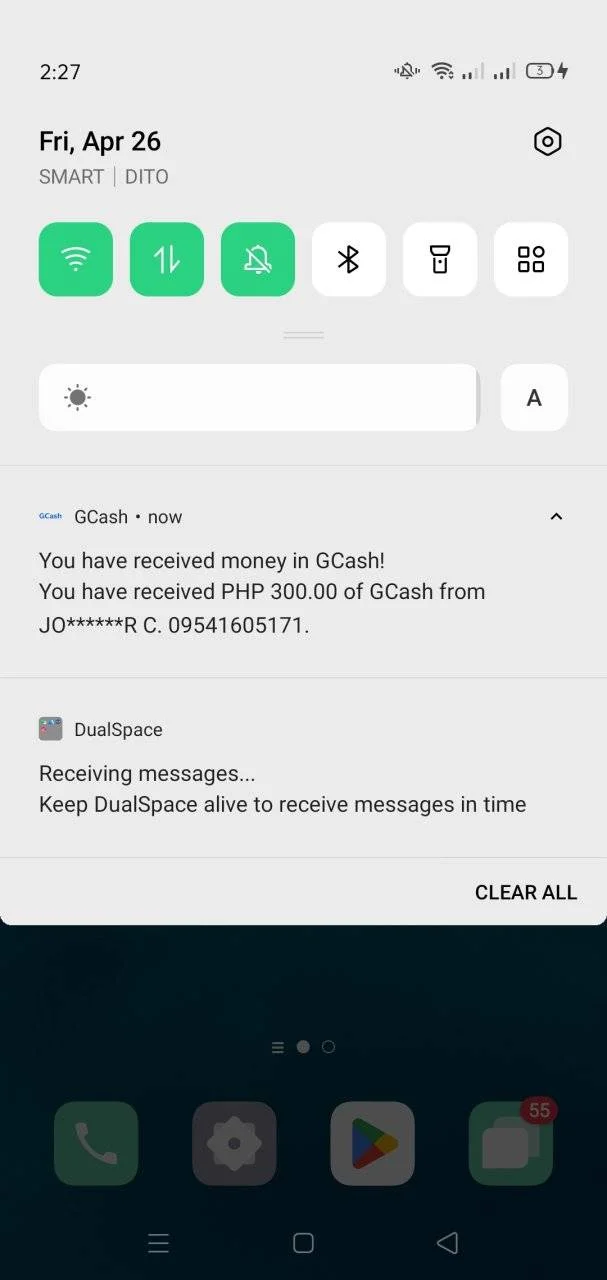Turn on Bluetooth
Screen dimensions: 607x1280
pyautogui.click(x=349, y=260)
